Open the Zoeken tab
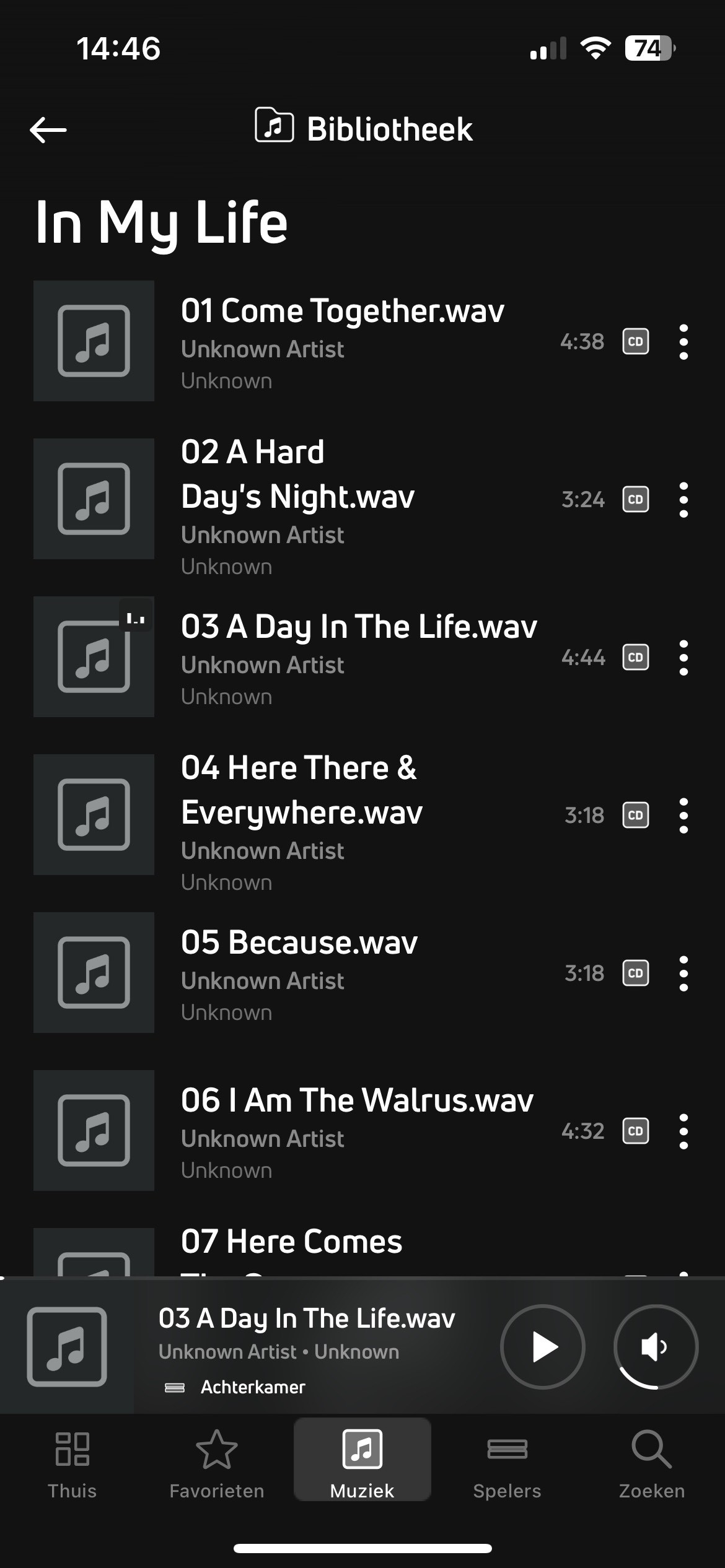This screenshot has width=725, height=1568. tap(652, 1465)
